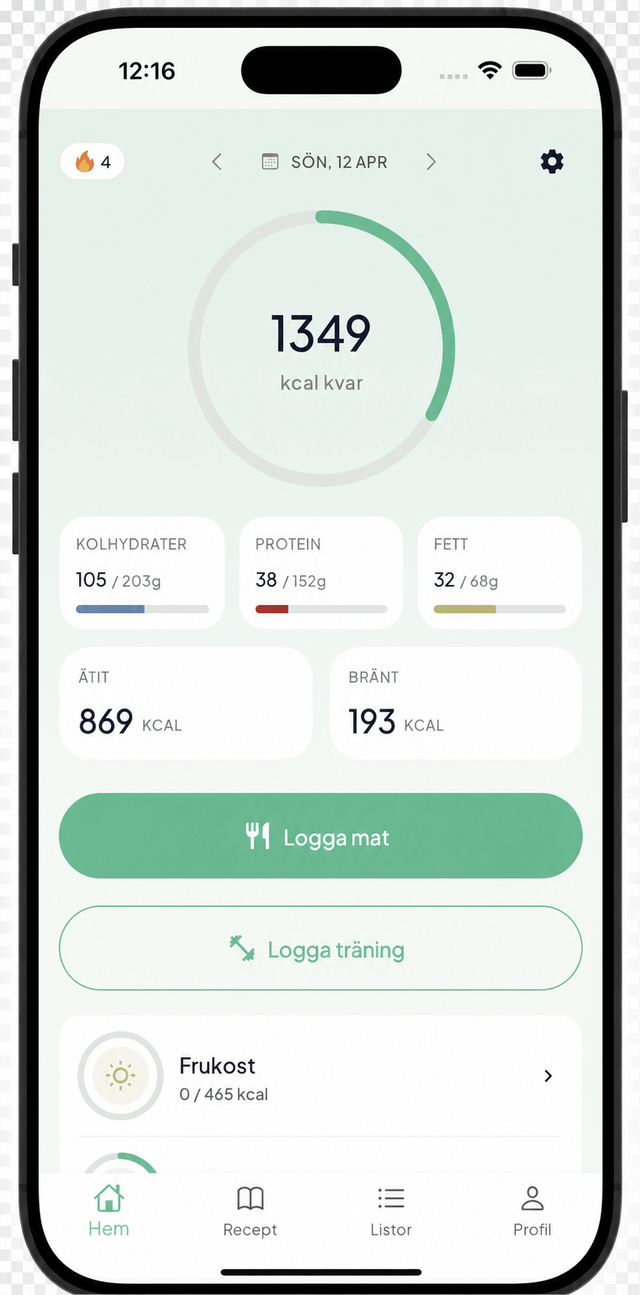Switch to the Listor tab
640x1295 pixels.
point(391,1212)
